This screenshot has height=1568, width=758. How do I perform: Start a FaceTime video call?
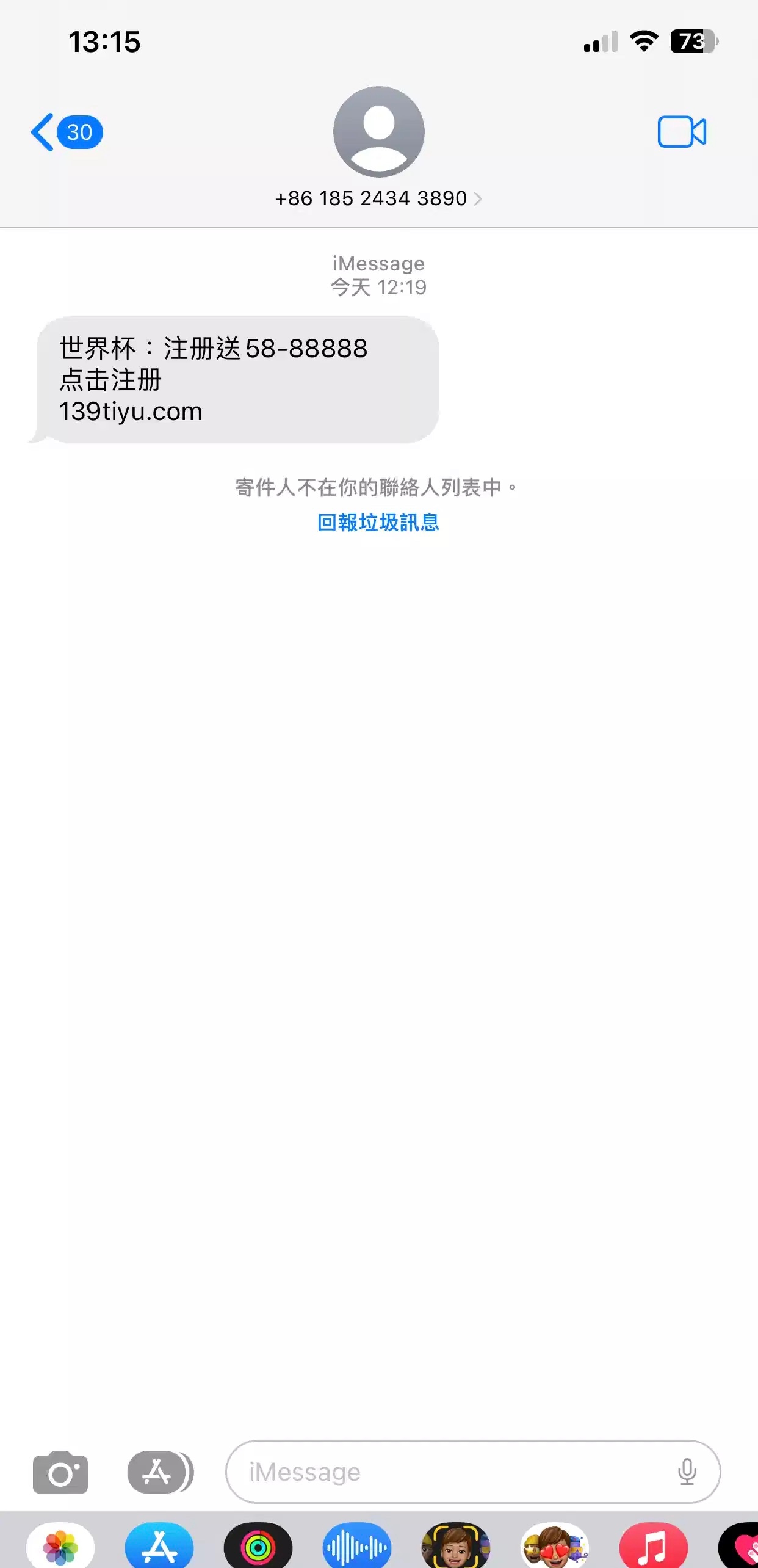pyautogui.click(x=682, y=132)
